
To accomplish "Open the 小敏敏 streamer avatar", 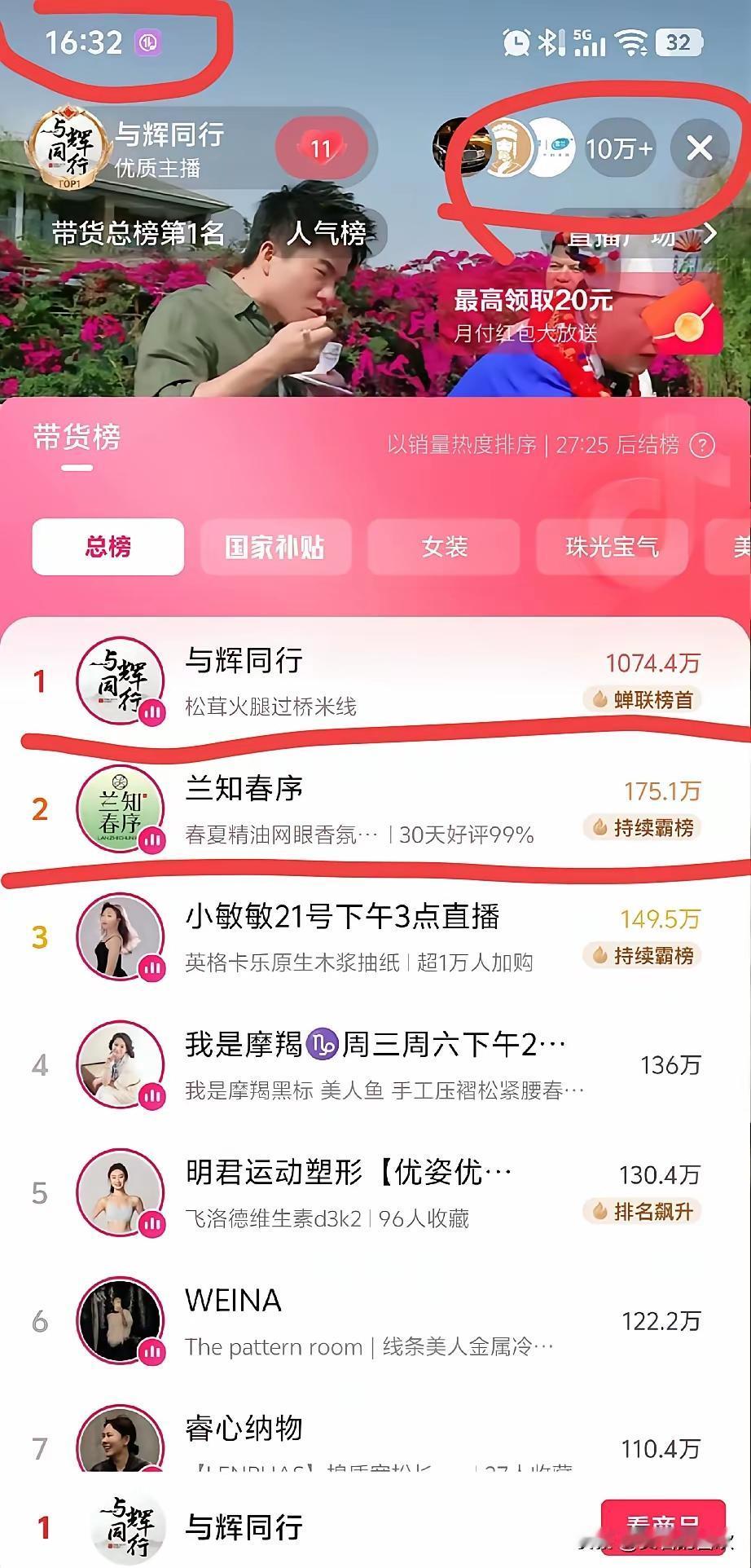I will pos(121,936).
